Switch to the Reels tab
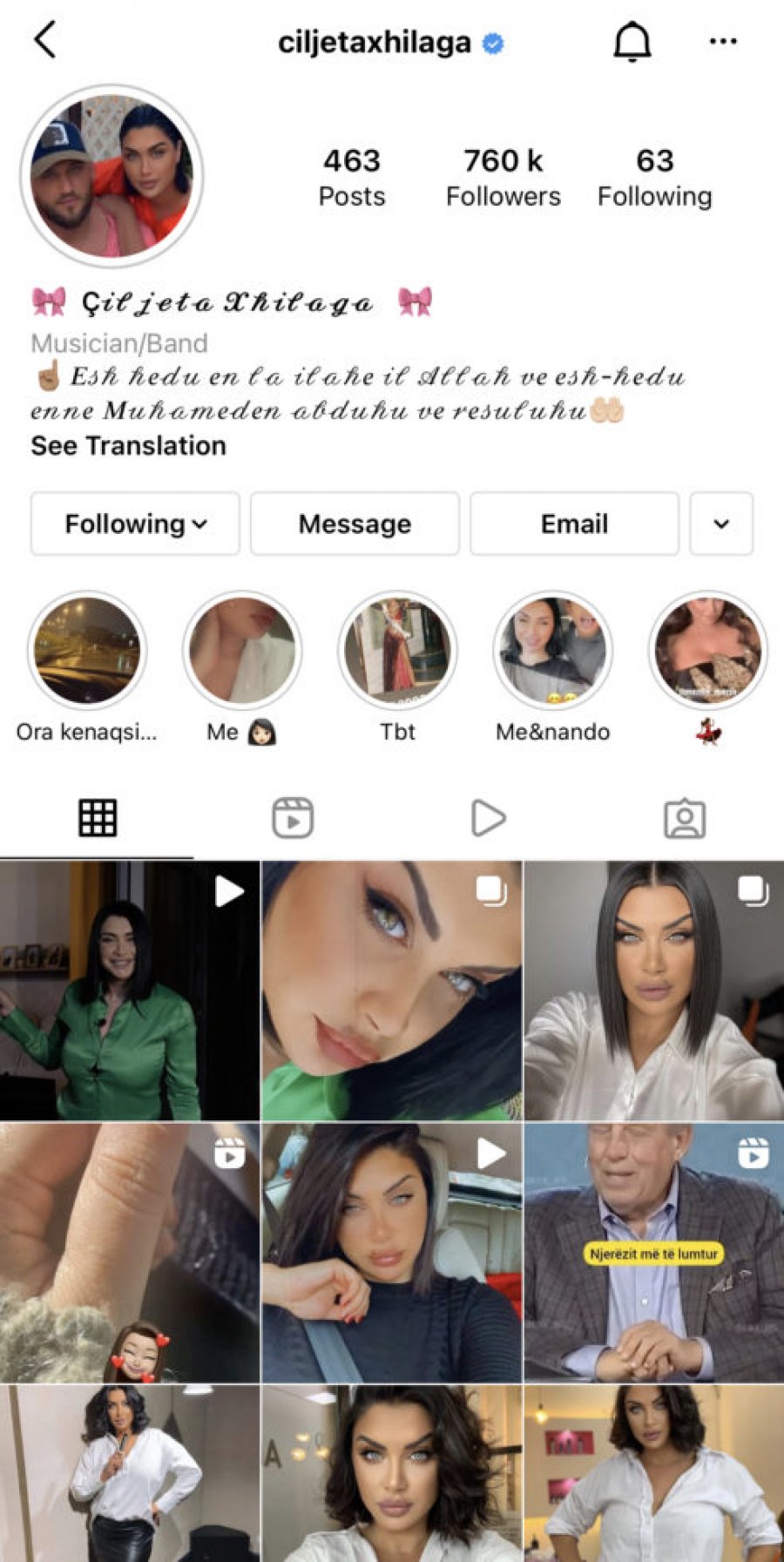The width and height of the screenshot is (784, 1562). tap(293, 818)
